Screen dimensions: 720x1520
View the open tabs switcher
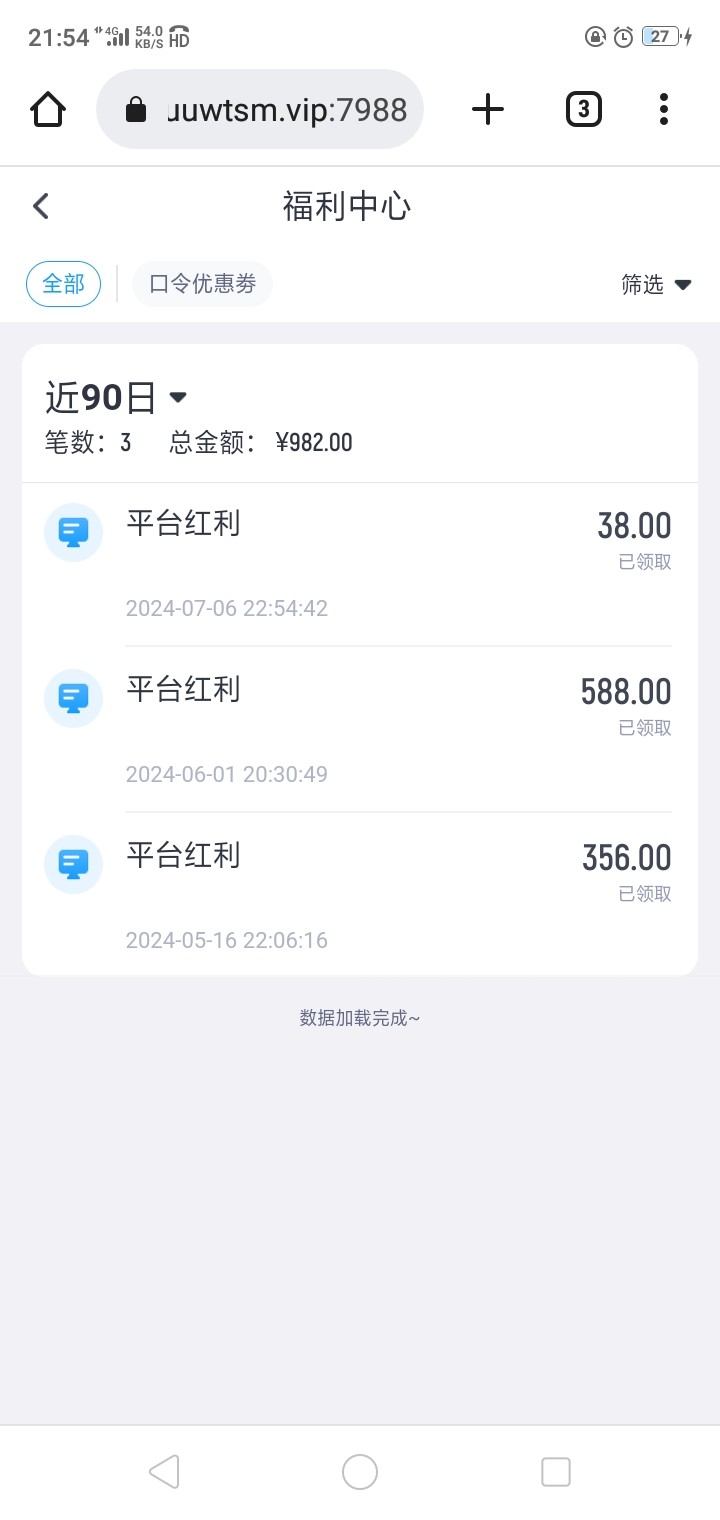pyautogui.click(x=584, y=109)
